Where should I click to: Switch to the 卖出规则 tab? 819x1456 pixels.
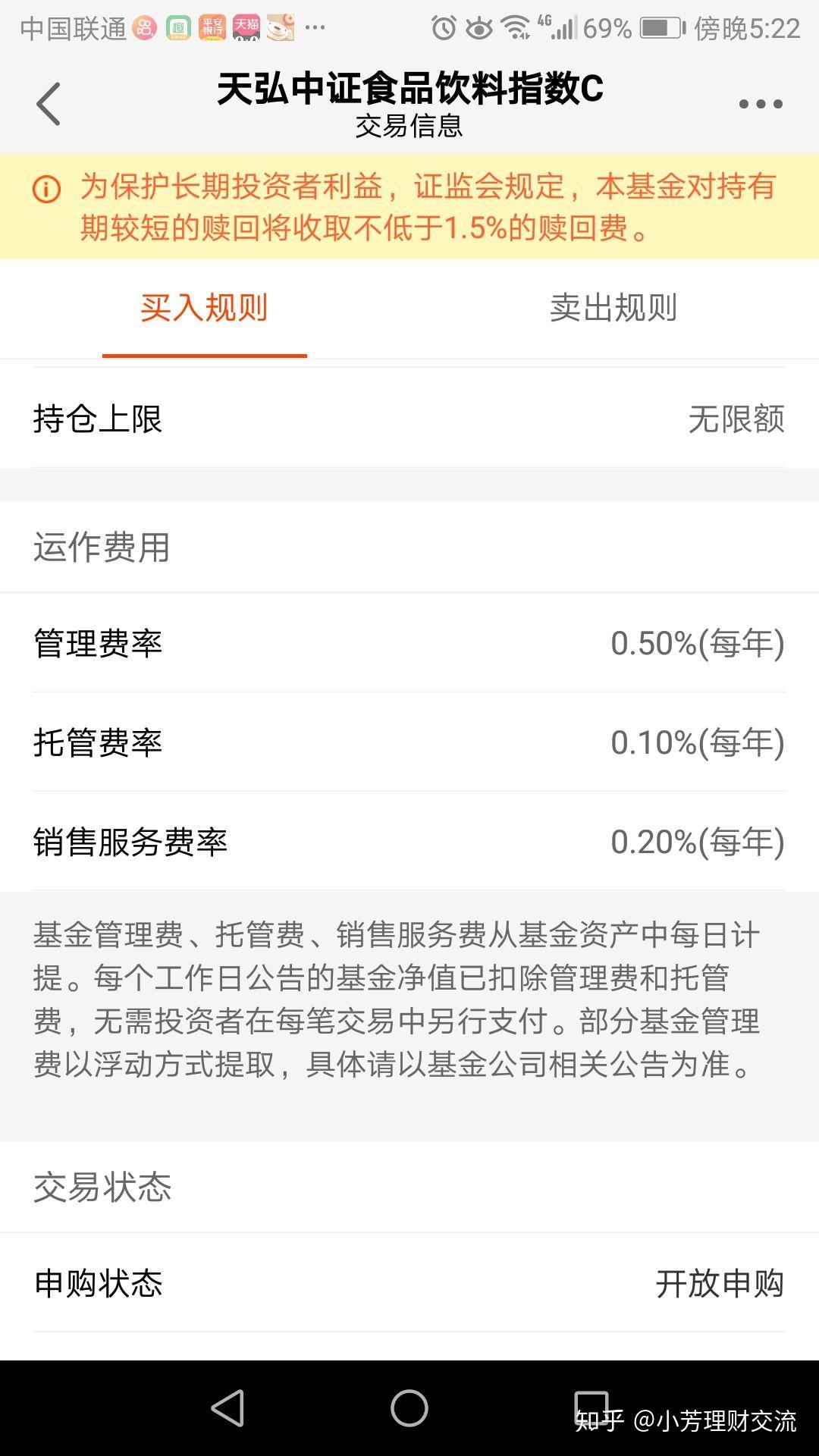tap(613, 308)
